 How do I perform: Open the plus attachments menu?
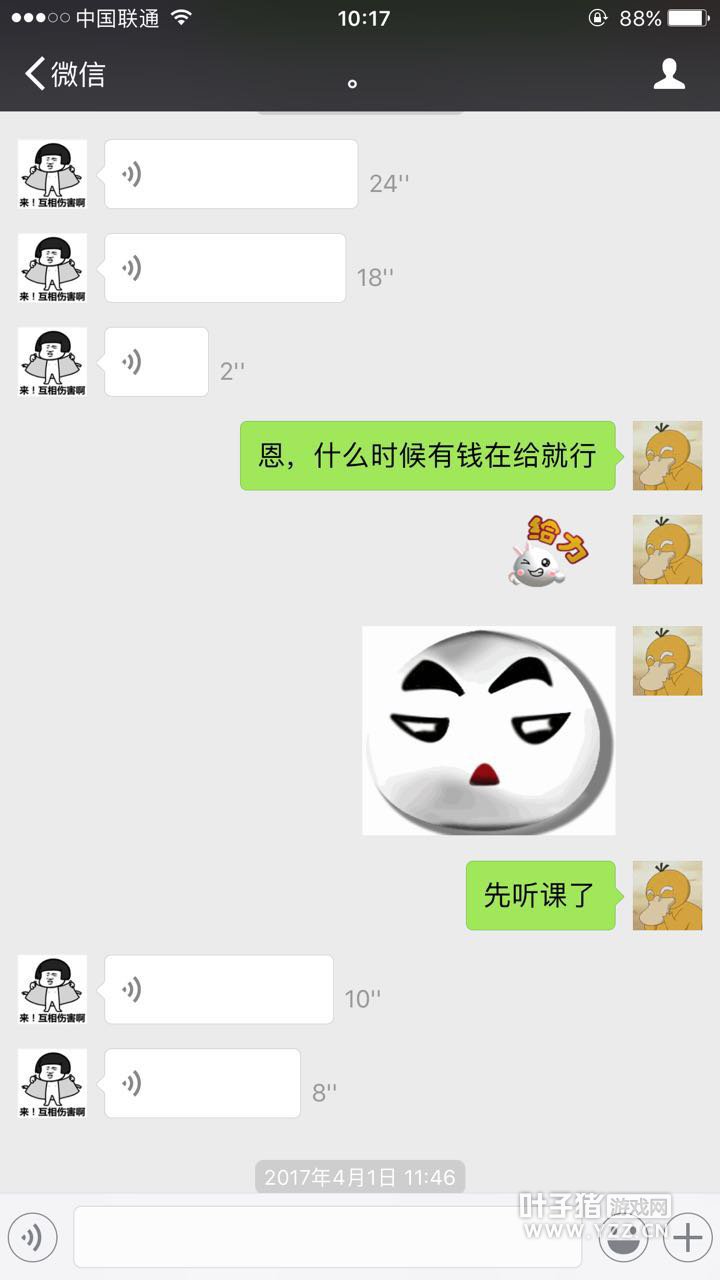coord(688,1239)
